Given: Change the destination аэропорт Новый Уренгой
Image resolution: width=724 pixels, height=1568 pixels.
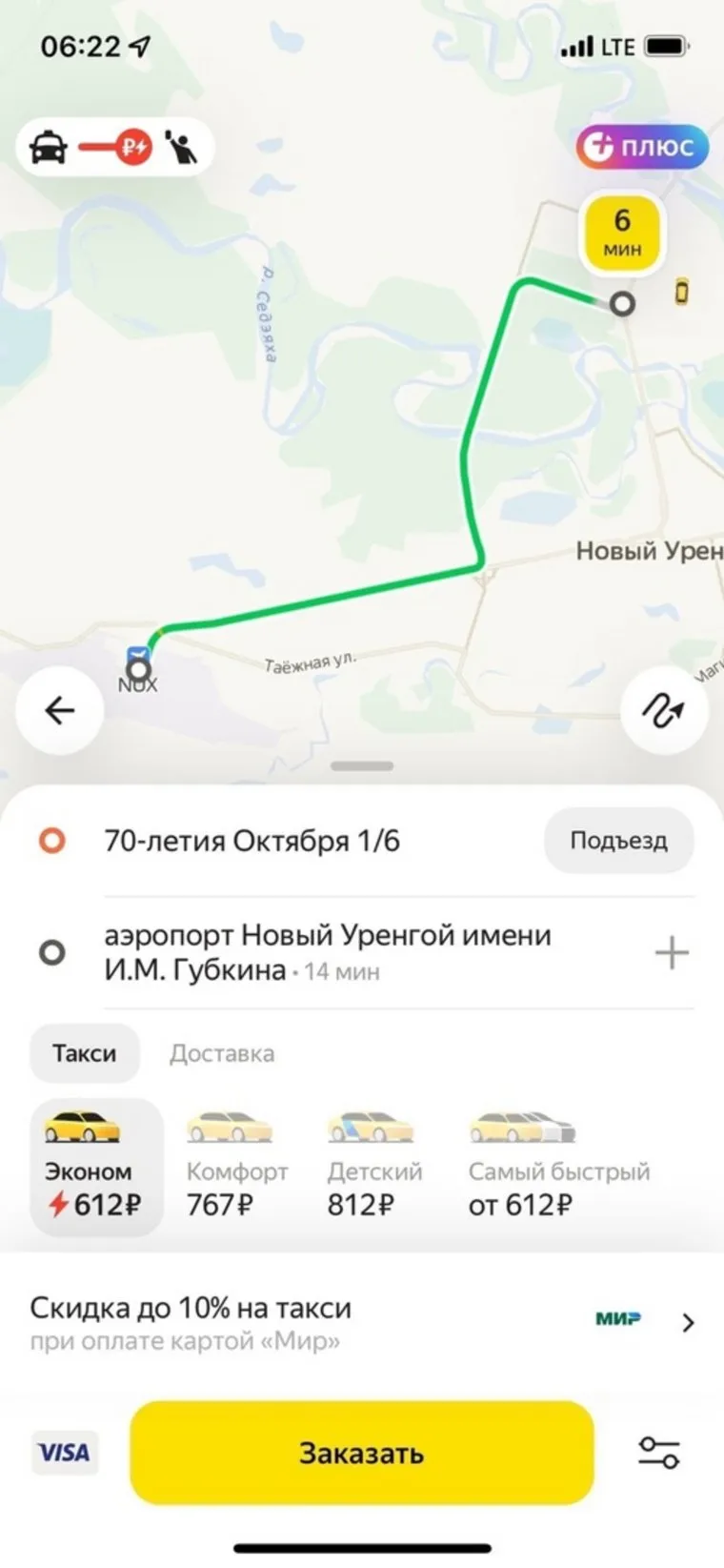Looking at the screenshot, I should [329, 952].
